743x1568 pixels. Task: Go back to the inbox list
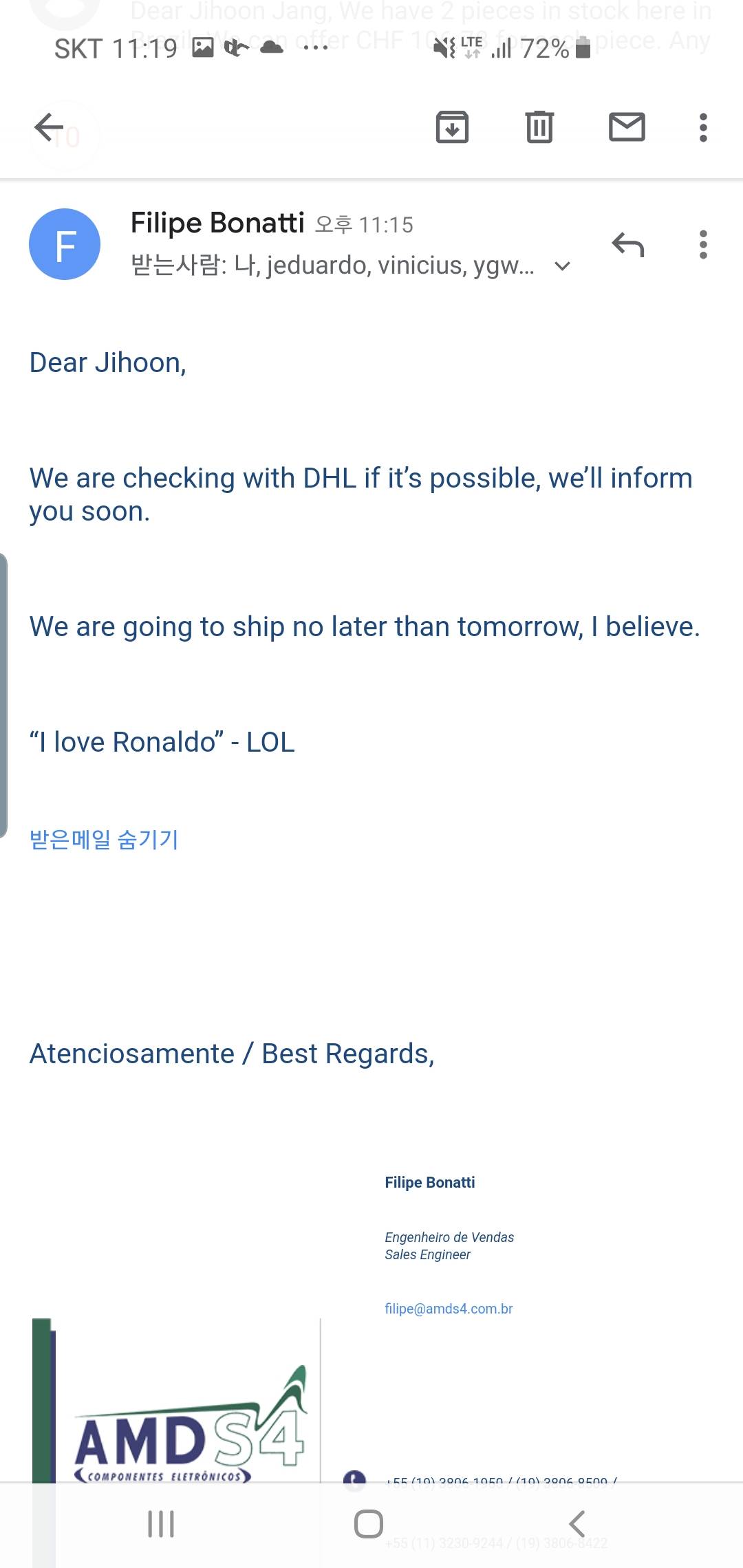tap(50, 127)
